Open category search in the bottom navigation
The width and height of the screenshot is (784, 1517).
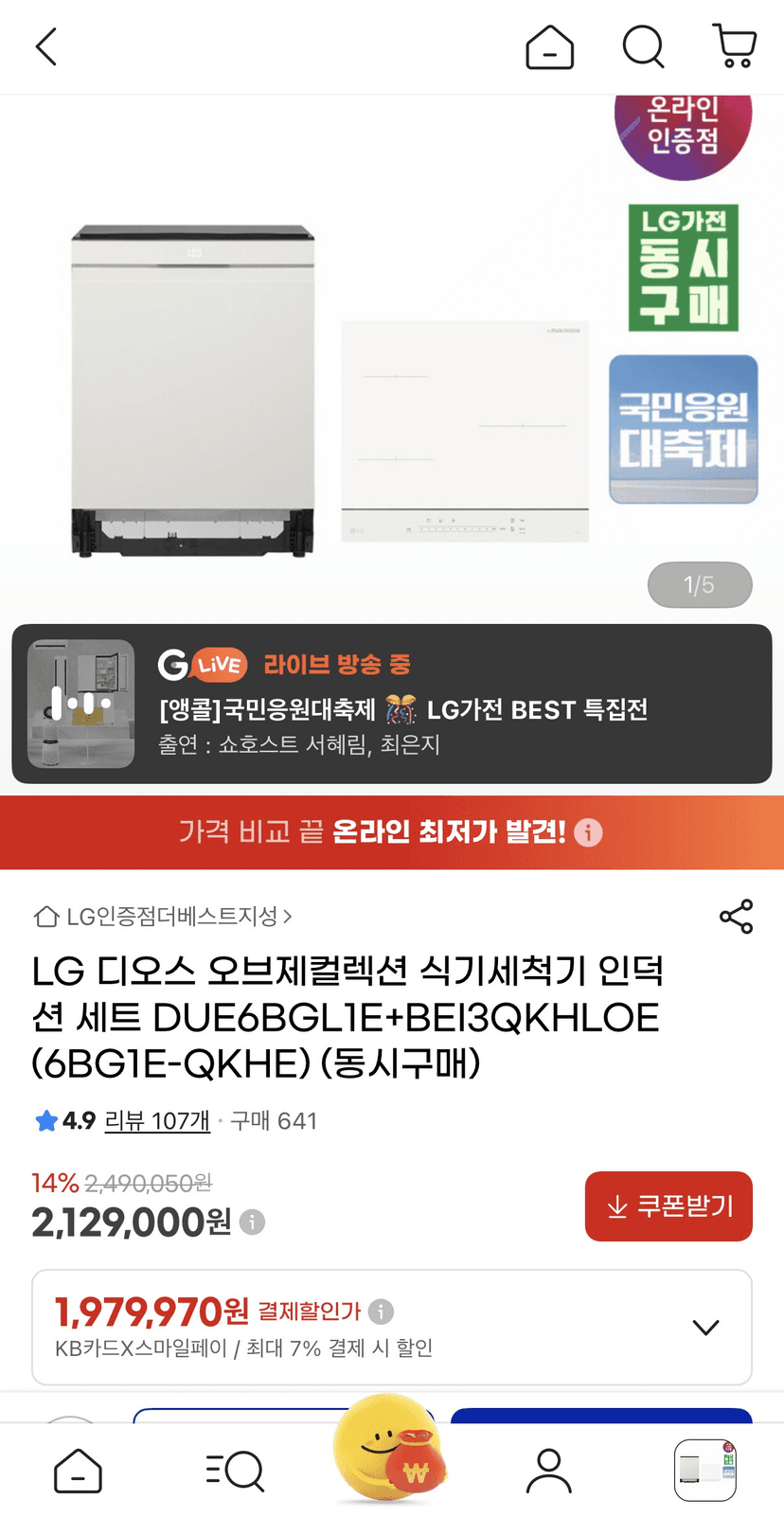(x=235, y=1471)
